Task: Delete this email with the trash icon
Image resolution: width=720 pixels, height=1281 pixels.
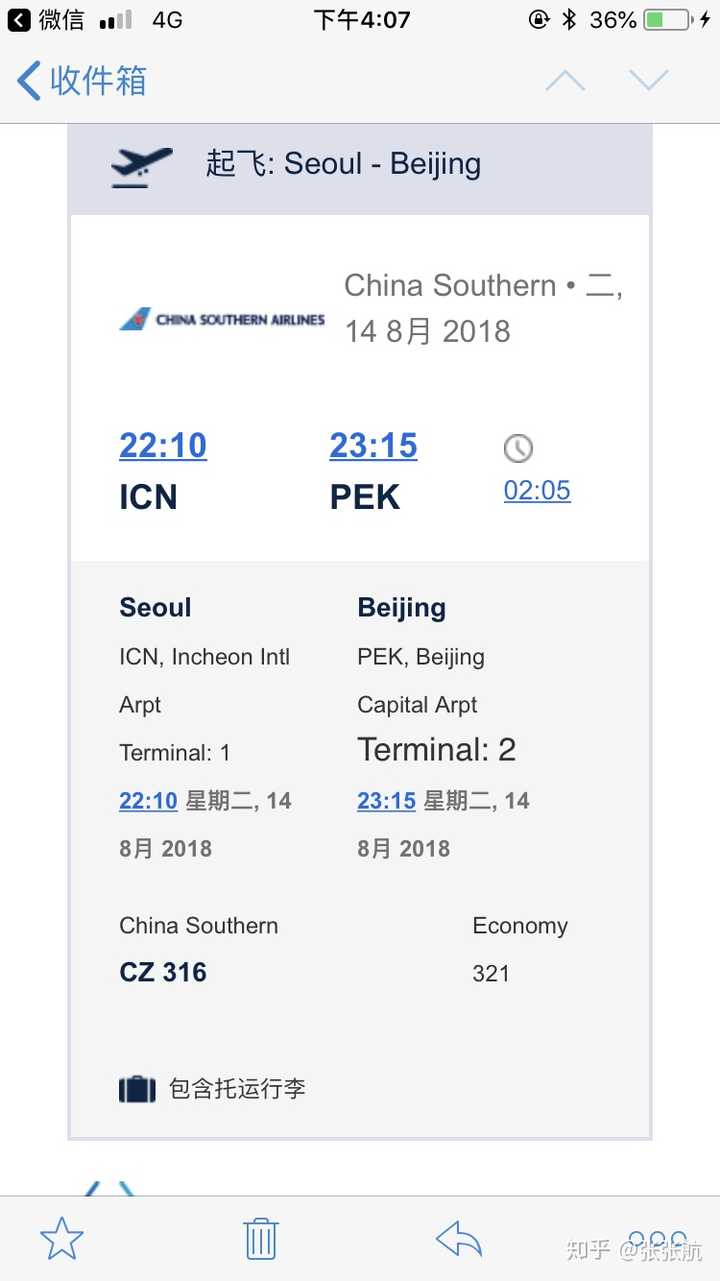Action: 260,1240
